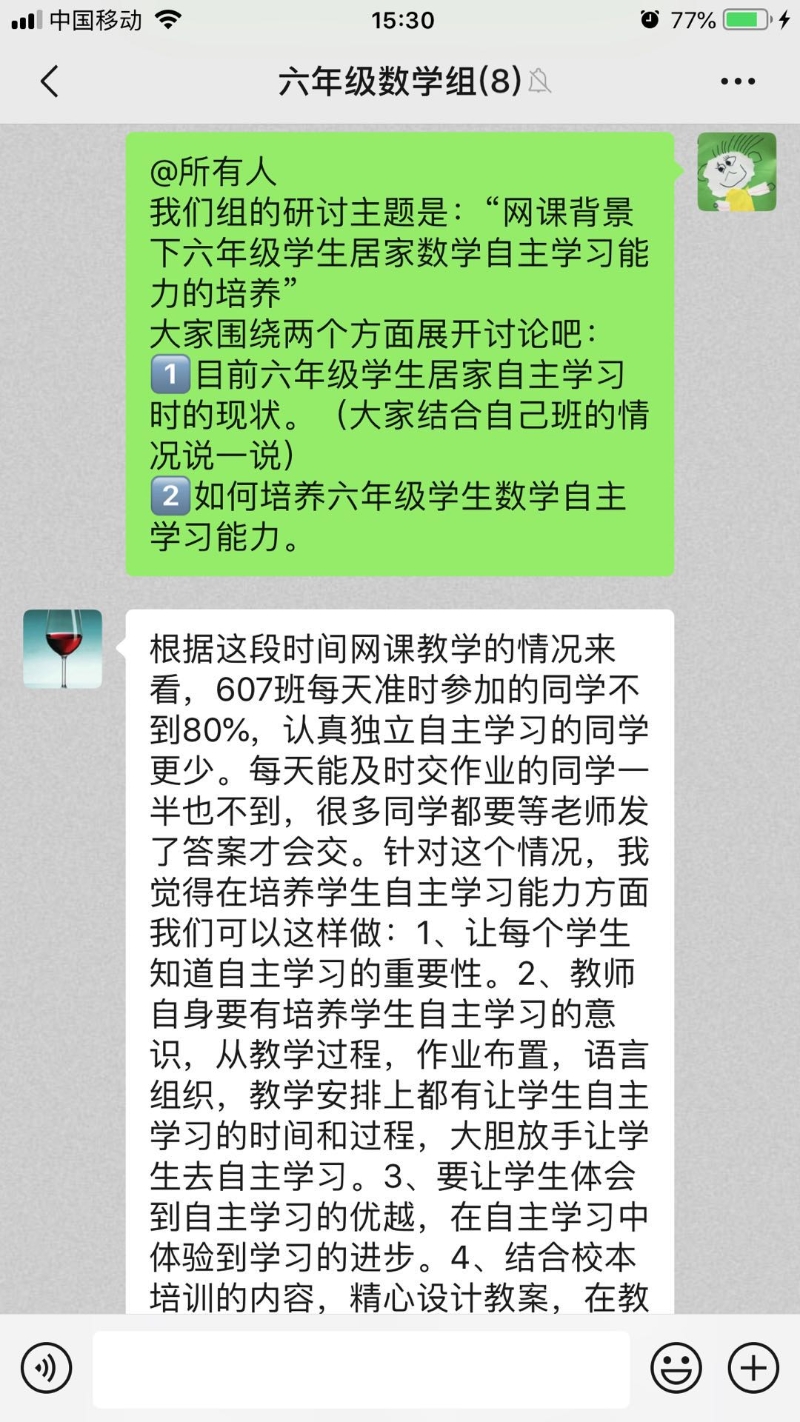Open the plus attachments menu
The image size is (800, 1422).
752,1367
